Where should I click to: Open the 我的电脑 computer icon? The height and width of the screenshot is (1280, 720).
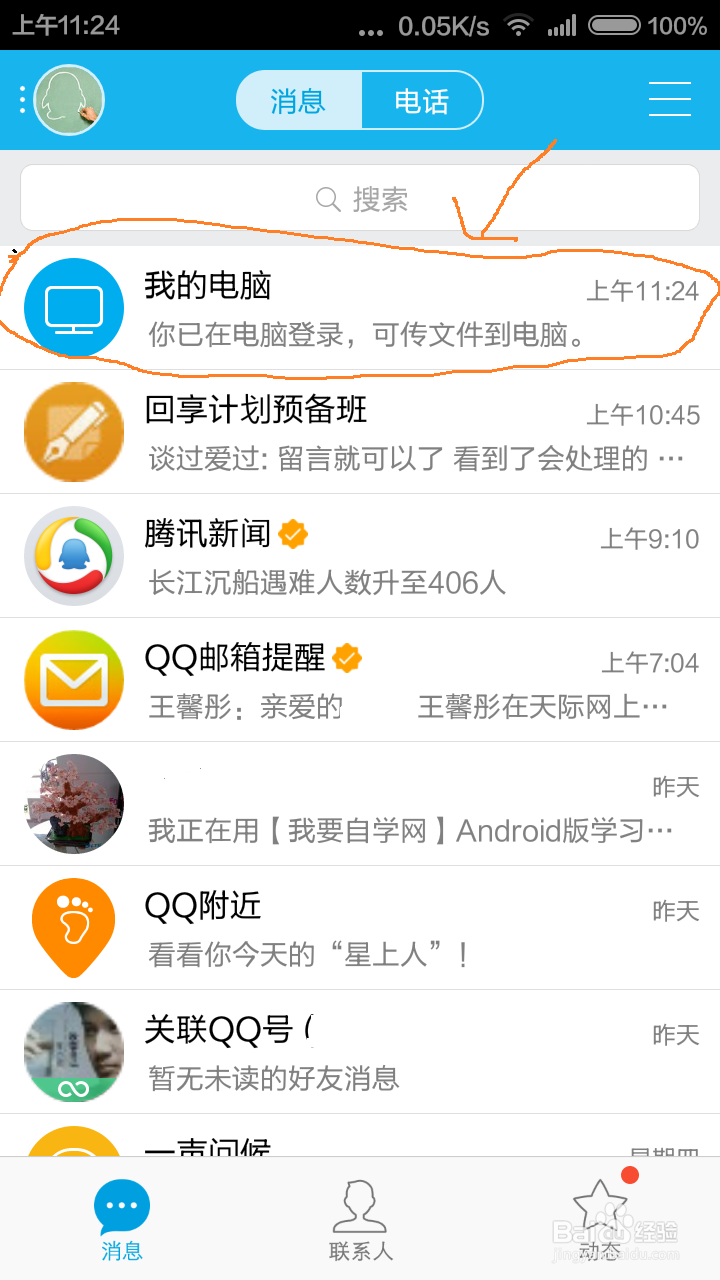click(x=73, y=307)
